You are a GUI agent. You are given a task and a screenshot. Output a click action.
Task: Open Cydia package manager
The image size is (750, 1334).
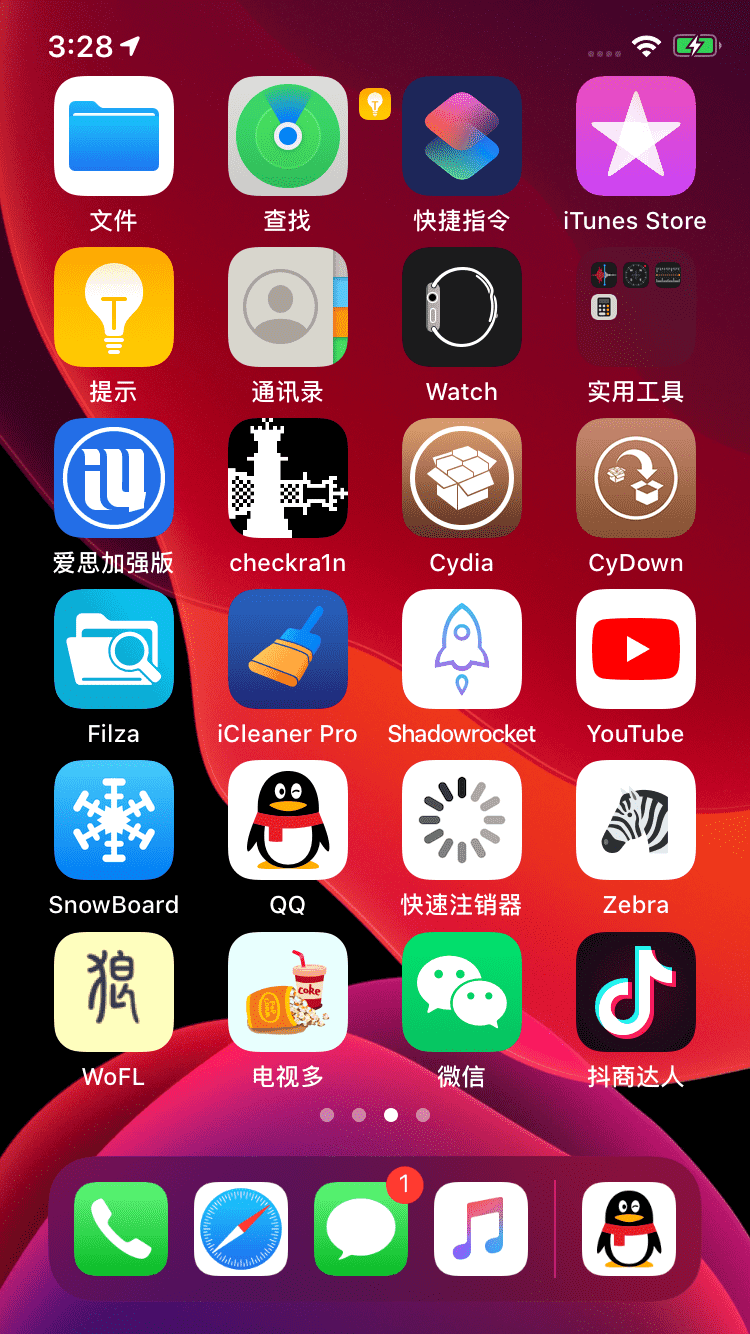tap(462, 478)
